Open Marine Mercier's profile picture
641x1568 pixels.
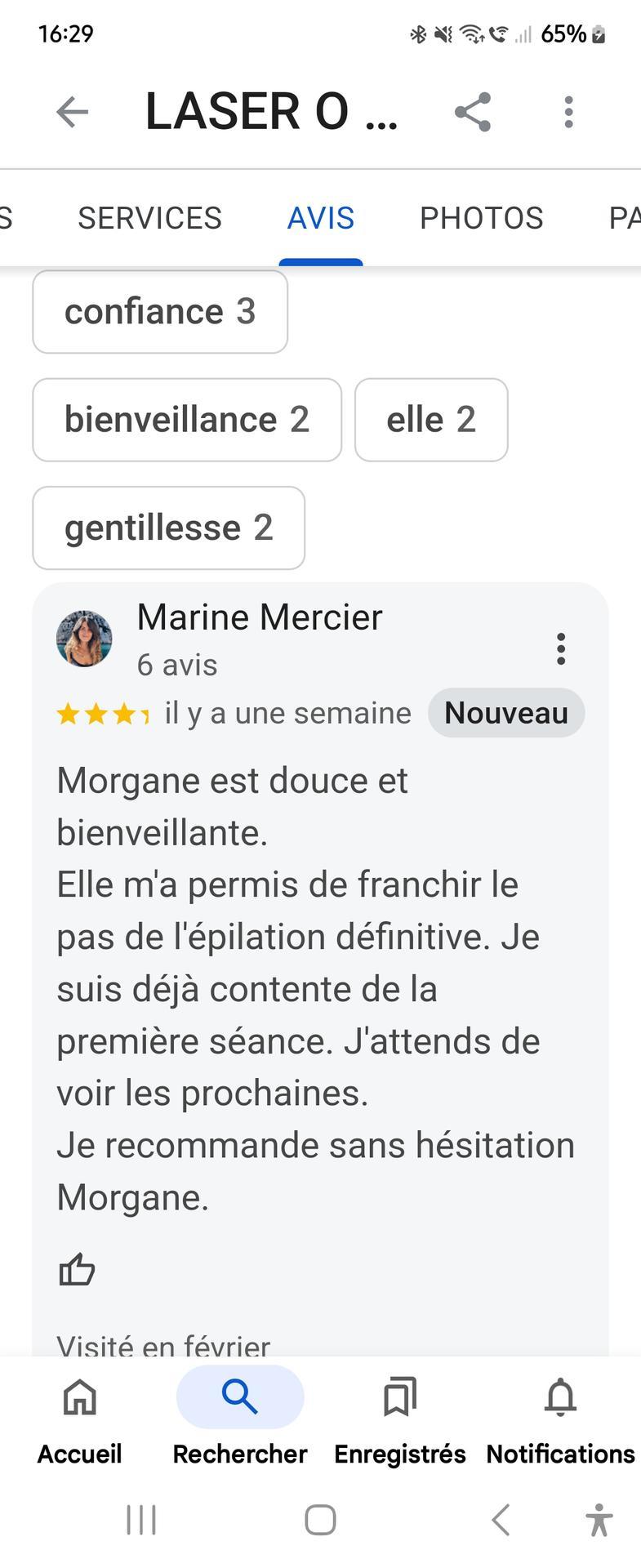click(84, 639)
